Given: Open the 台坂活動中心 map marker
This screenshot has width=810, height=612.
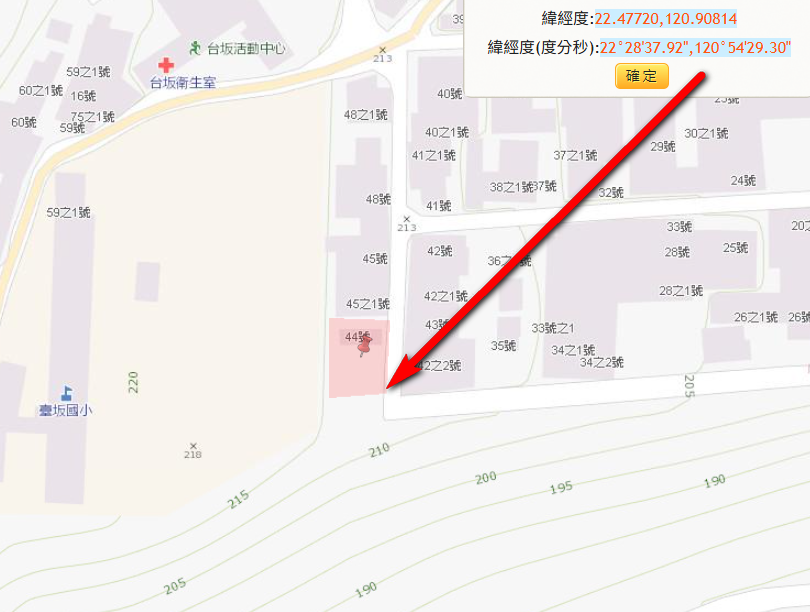Looking at the screenshot, I should coord(195,47).
